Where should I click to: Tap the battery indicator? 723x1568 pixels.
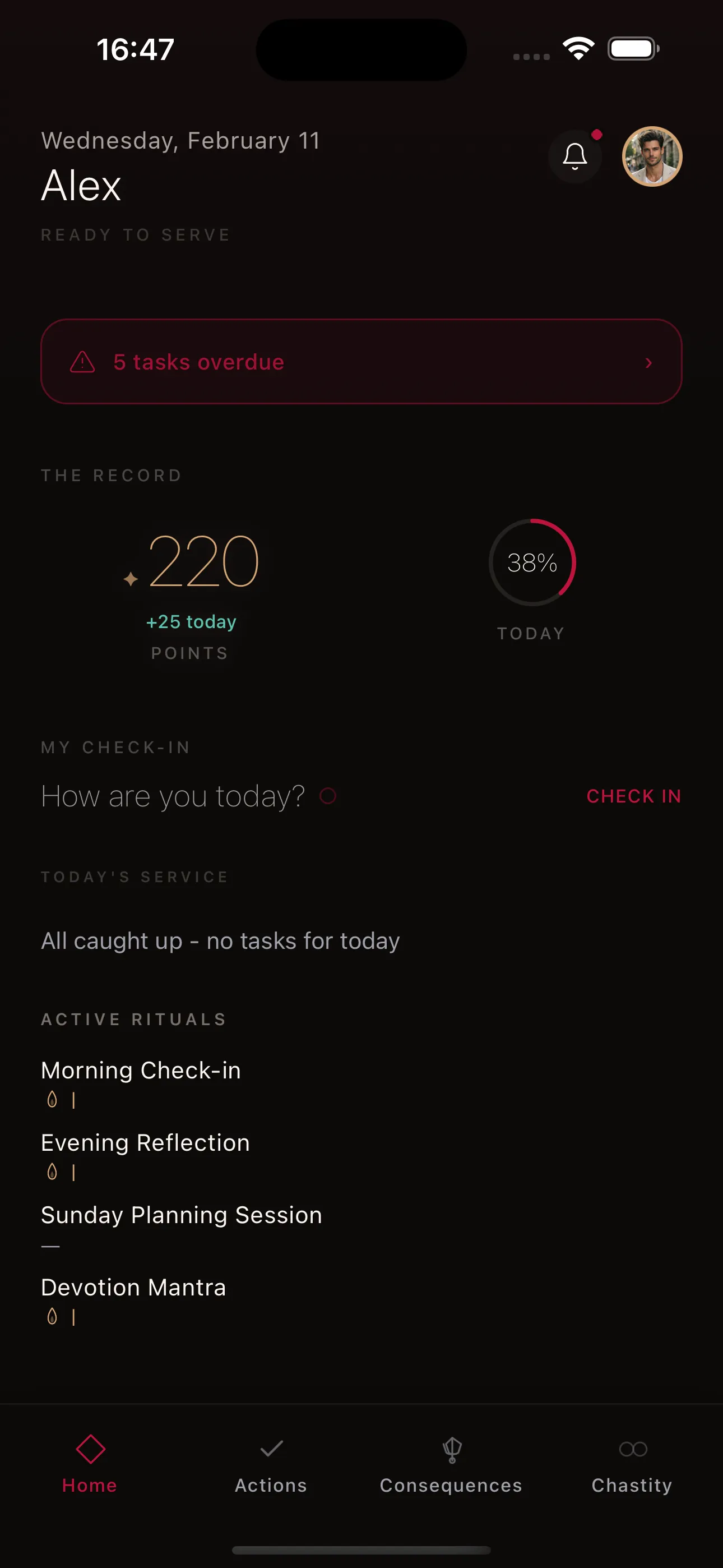(x=632, y=49)
